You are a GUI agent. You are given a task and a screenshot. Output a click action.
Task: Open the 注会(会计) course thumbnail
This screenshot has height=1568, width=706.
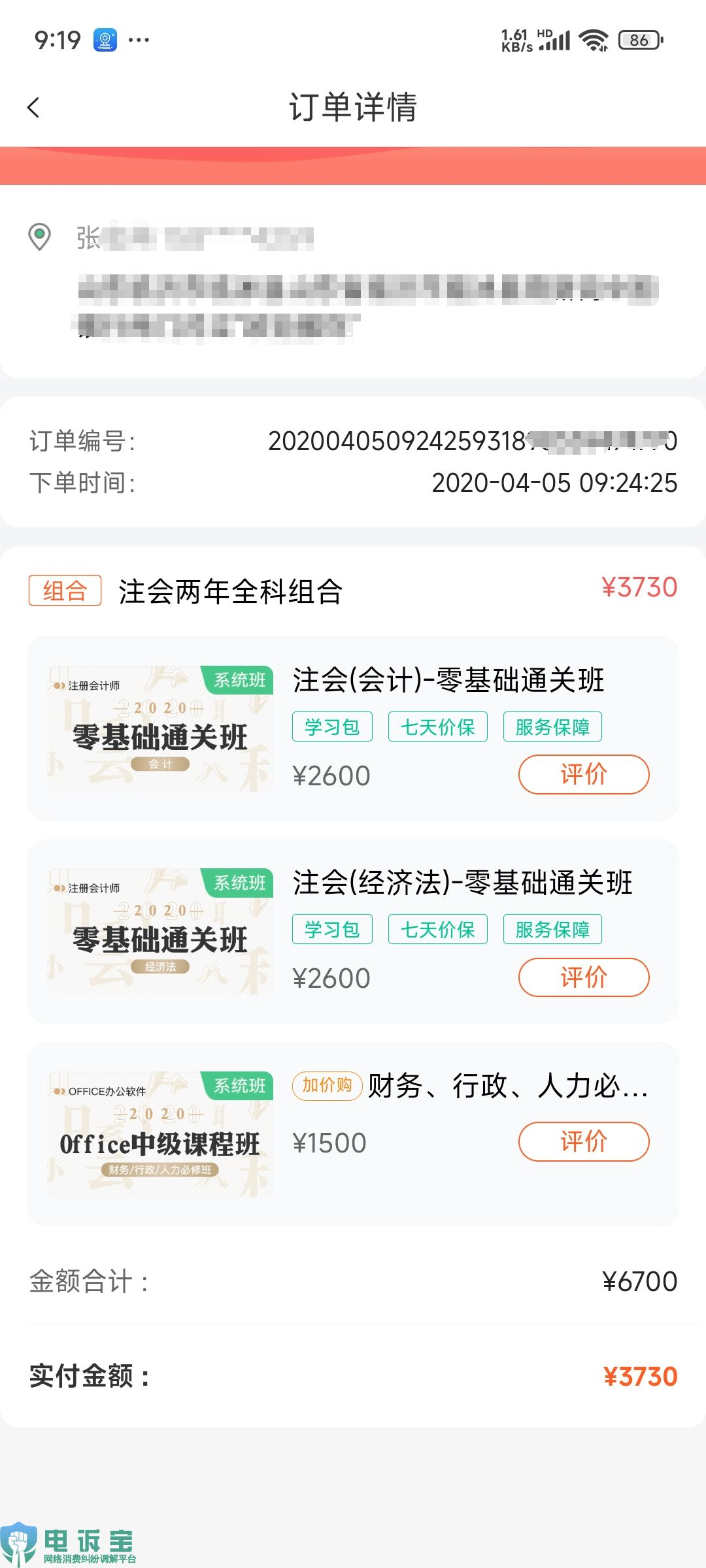[x=160, y=728]
